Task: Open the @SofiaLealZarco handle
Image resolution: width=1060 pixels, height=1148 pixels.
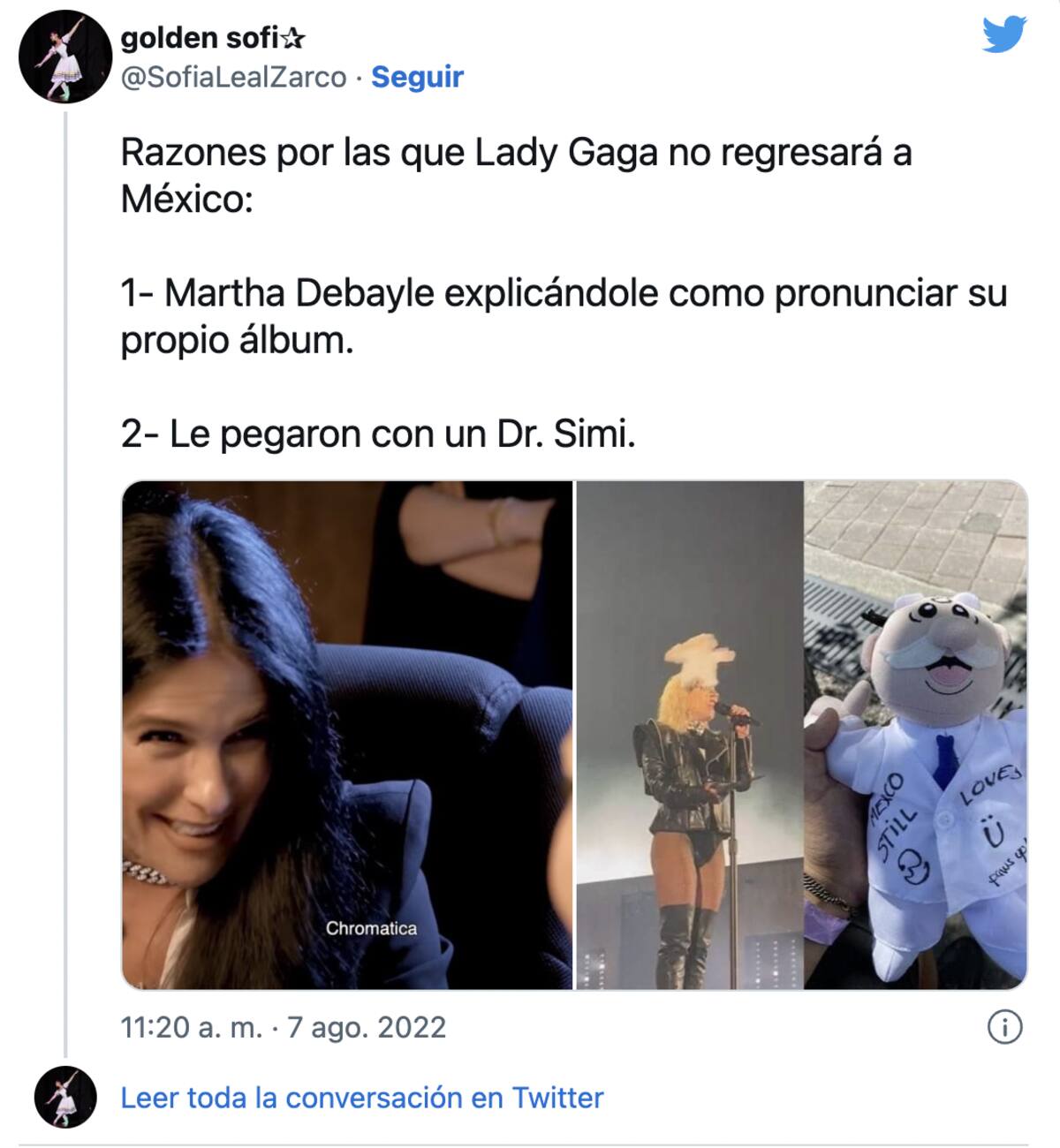Action: pyautogui.click(x=233, y=78)
